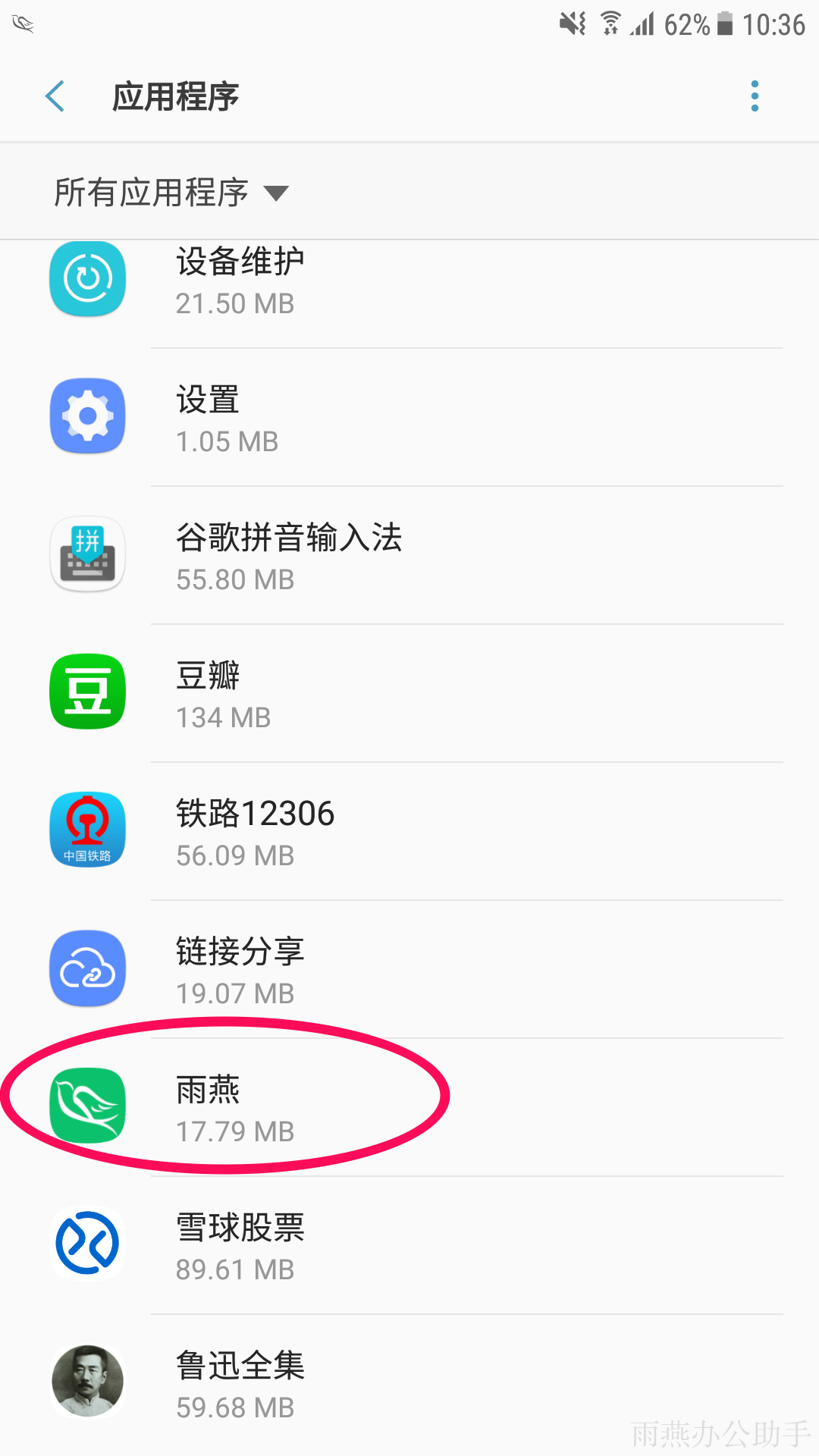Open 豆瓣 app info
The height and width of the screenshot is (1456, 819).
pos(409,695)
